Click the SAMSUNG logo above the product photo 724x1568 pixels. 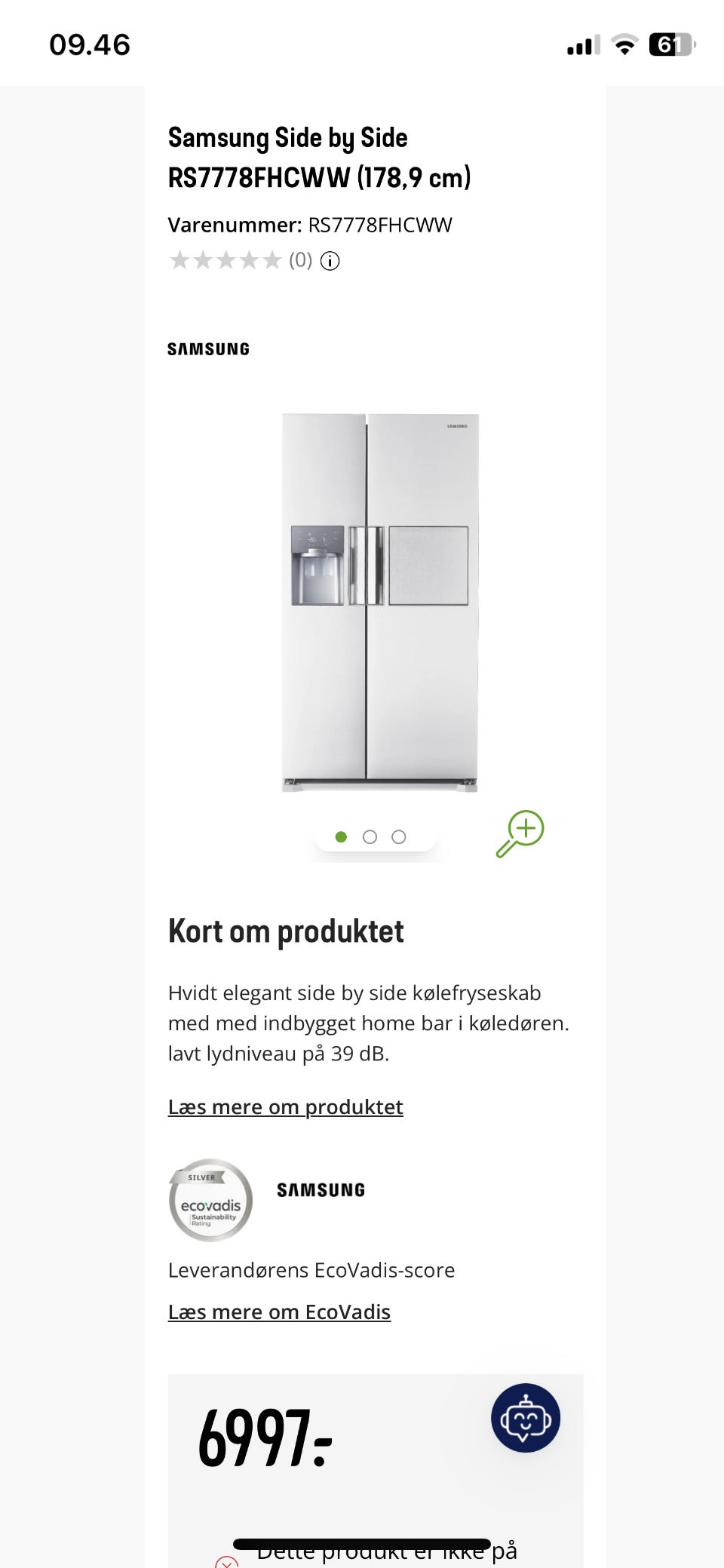point(207,348)
